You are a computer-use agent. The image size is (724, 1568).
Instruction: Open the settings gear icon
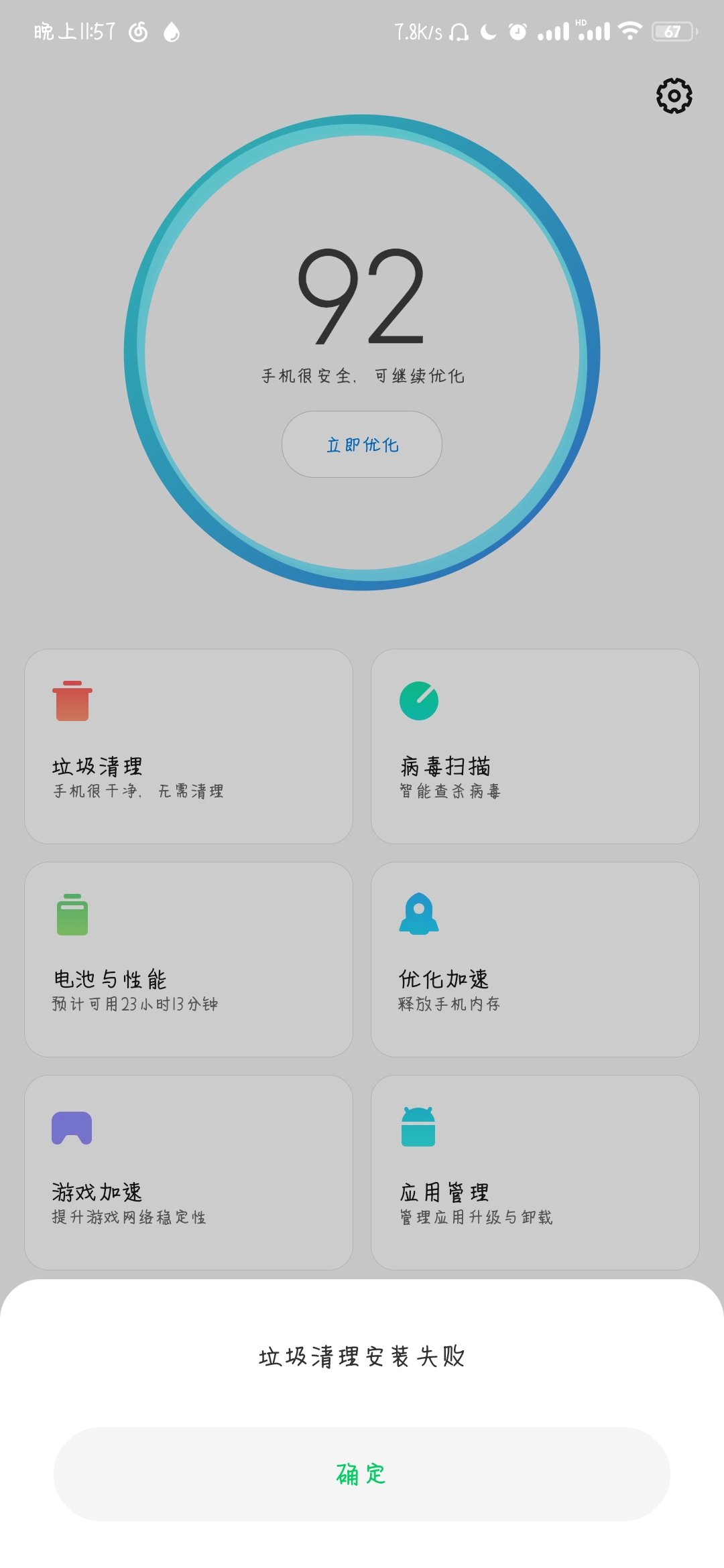674,96
